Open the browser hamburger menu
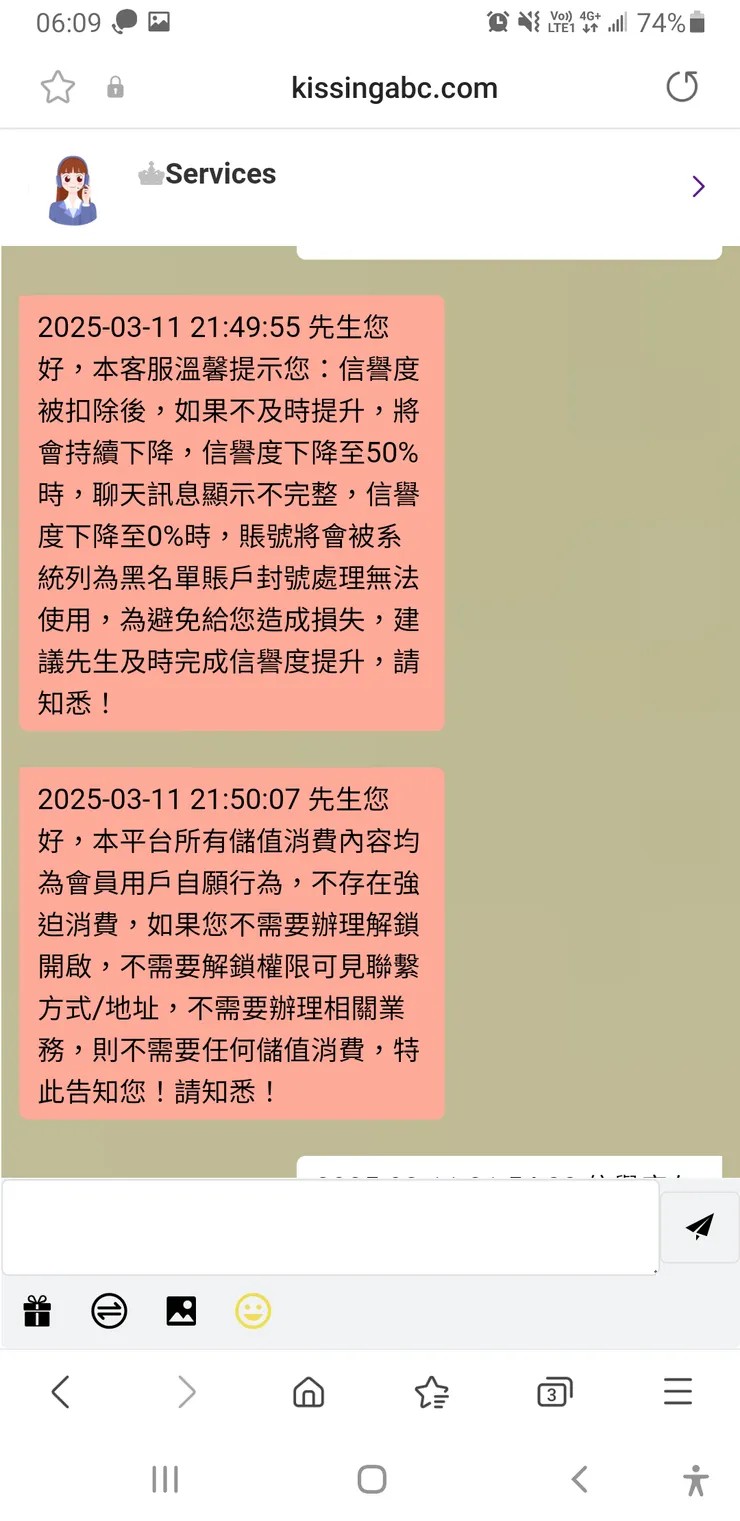The image size is (740, 1521). click(677, 1391)
